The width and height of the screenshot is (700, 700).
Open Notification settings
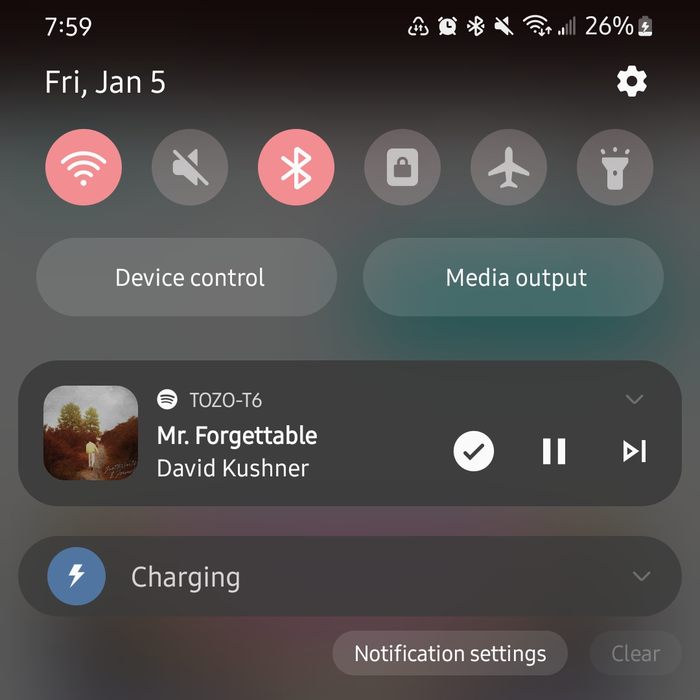coord(450,654)
